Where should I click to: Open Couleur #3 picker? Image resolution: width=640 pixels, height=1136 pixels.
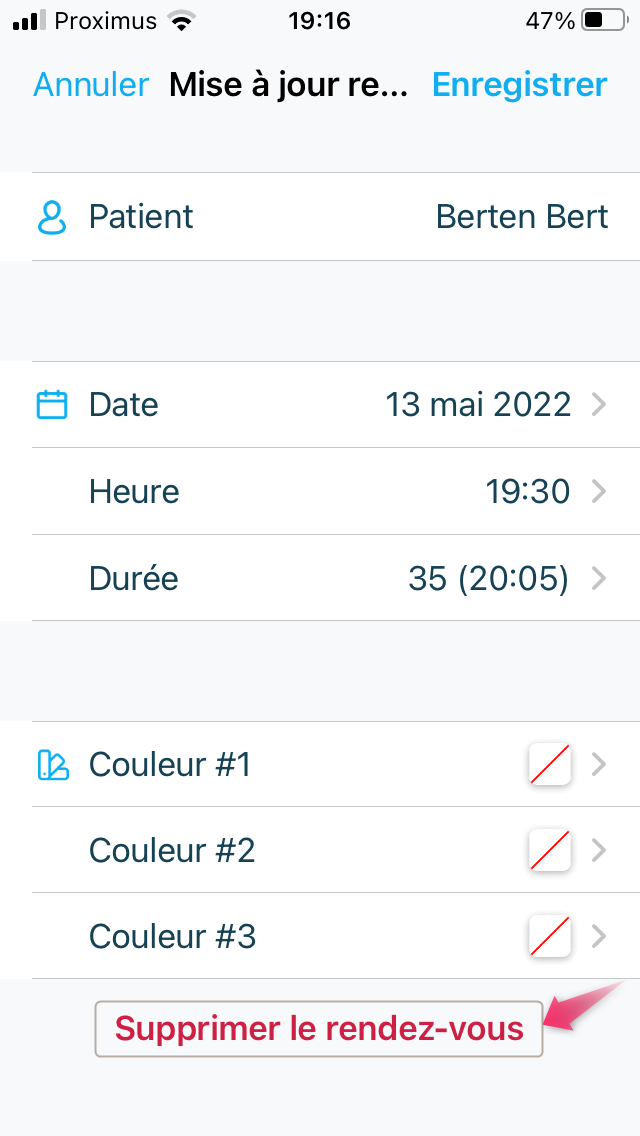click(x=320, y=936)
